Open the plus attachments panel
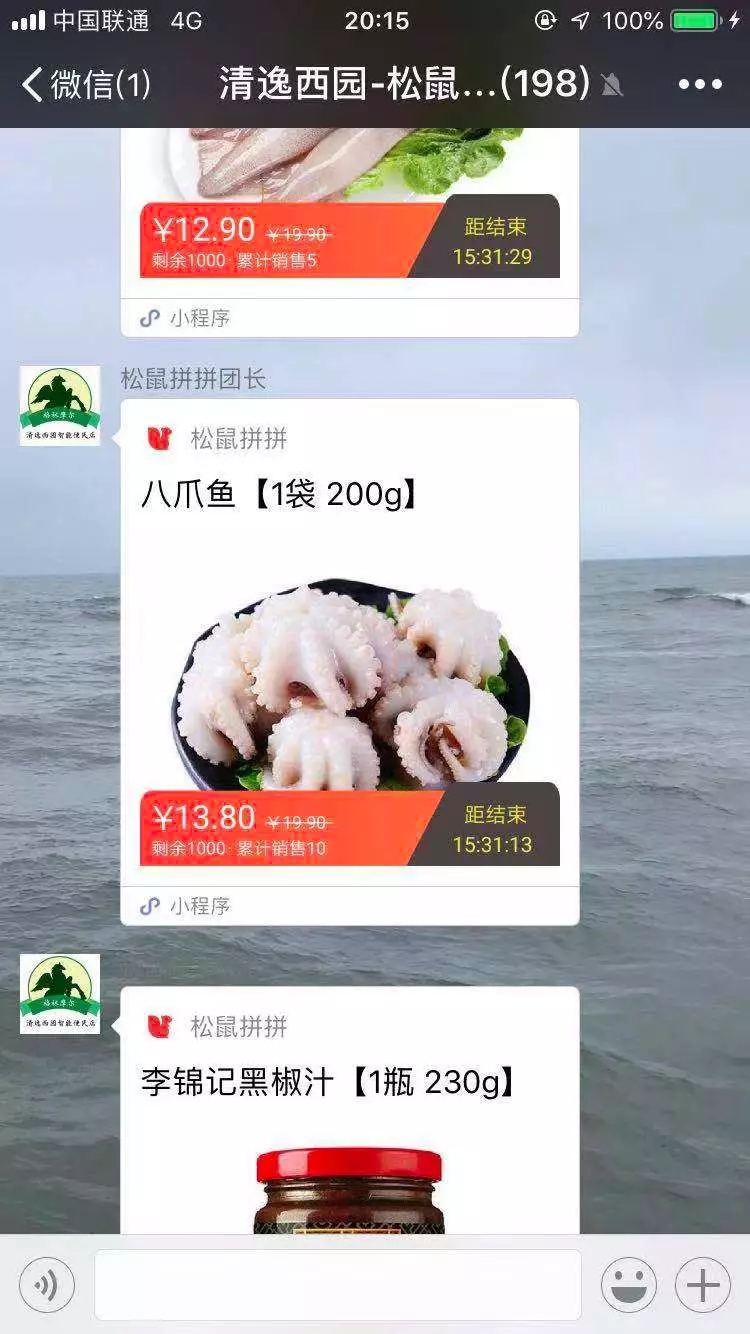Screen dimensions: 750x1334 pyautogui.click(x=702, y=1285)
